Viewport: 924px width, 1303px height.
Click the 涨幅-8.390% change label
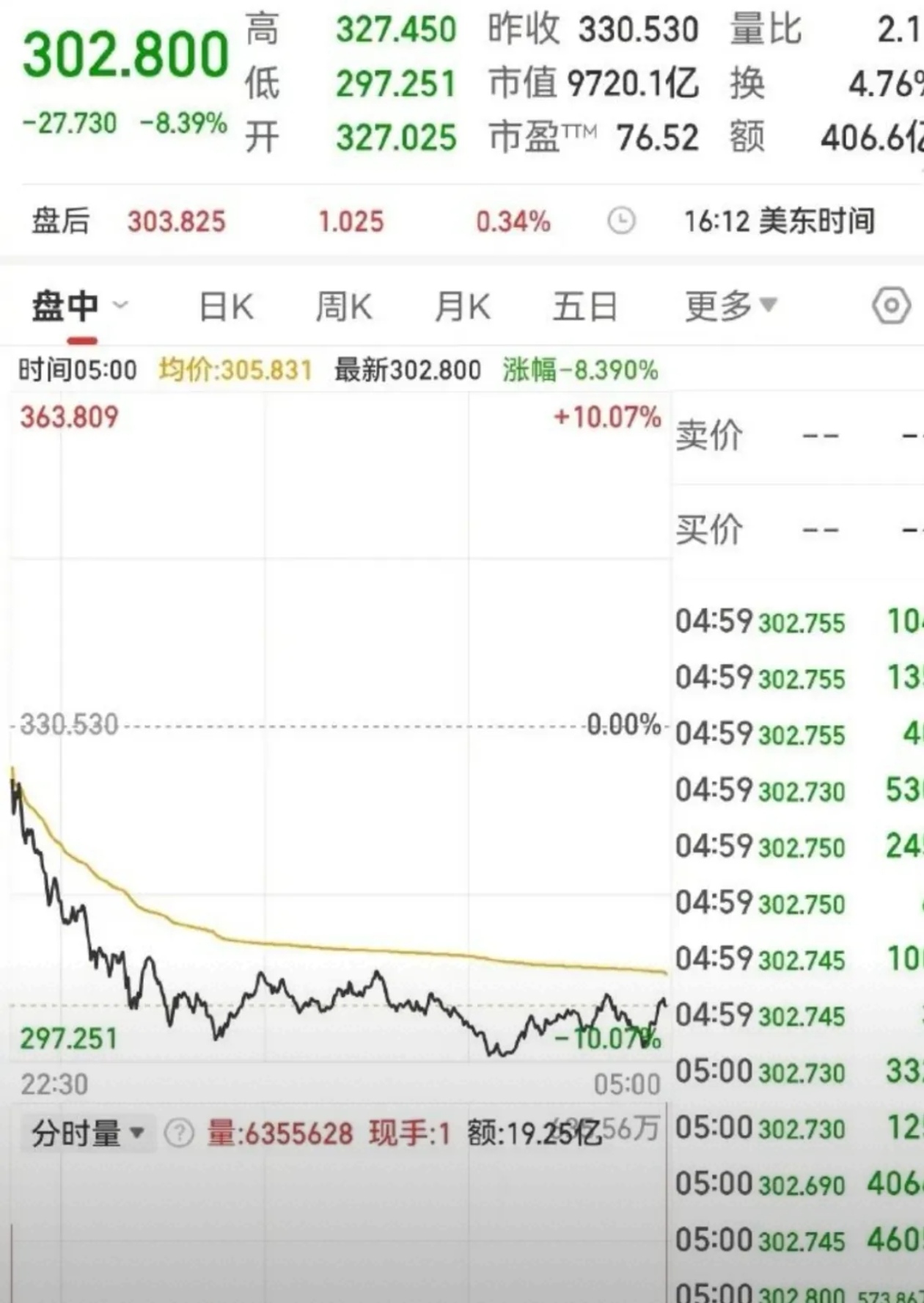pos(579,371)
